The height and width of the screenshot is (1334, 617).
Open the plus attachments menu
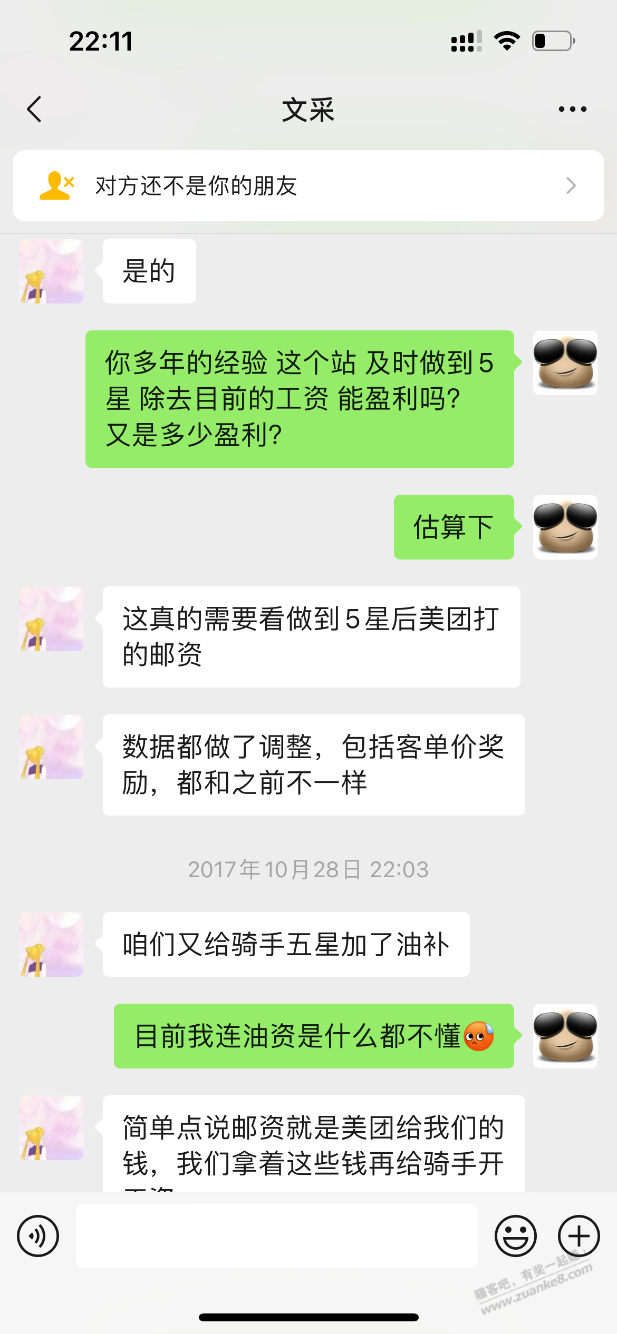(578, 1237)
